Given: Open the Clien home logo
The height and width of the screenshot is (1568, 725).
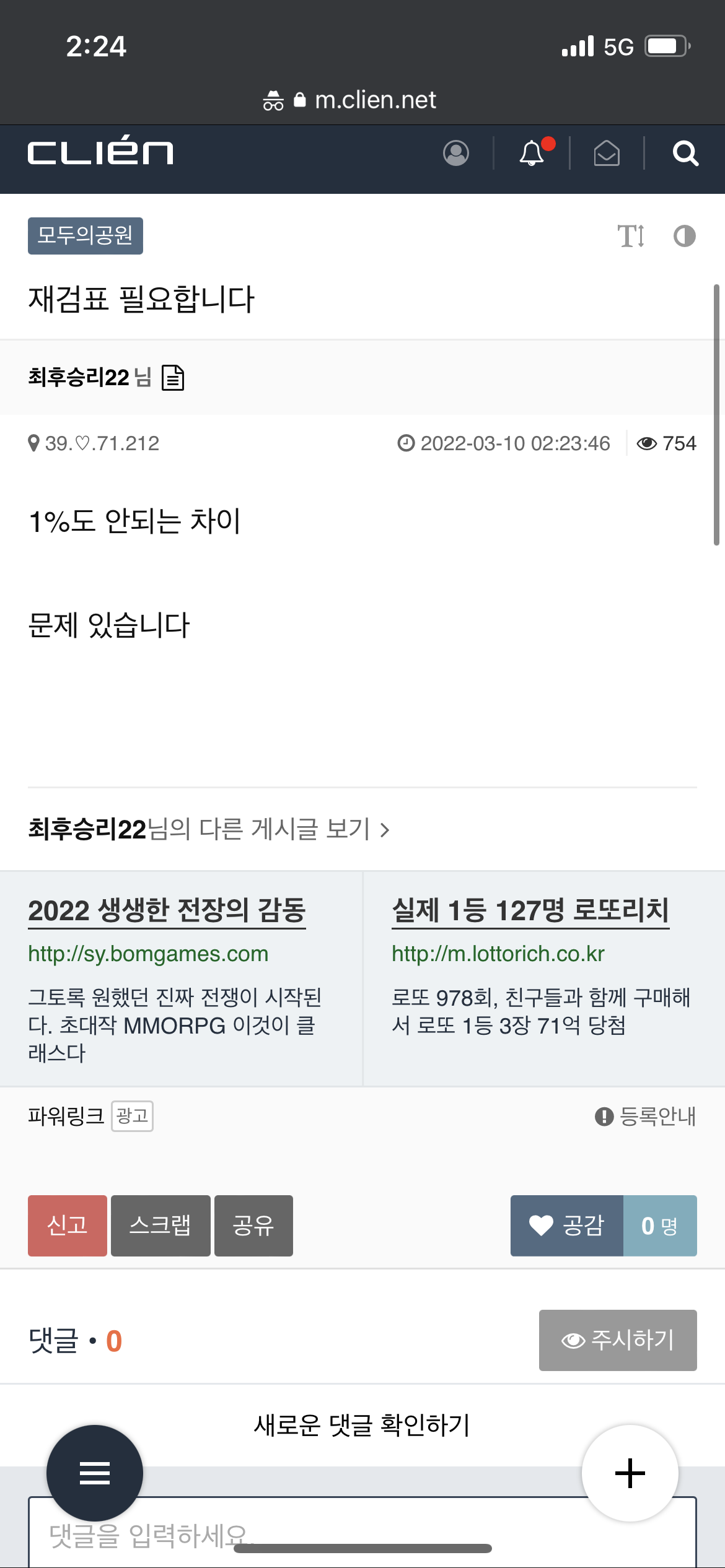Looking at the screenshot, I should coord(100,152).
